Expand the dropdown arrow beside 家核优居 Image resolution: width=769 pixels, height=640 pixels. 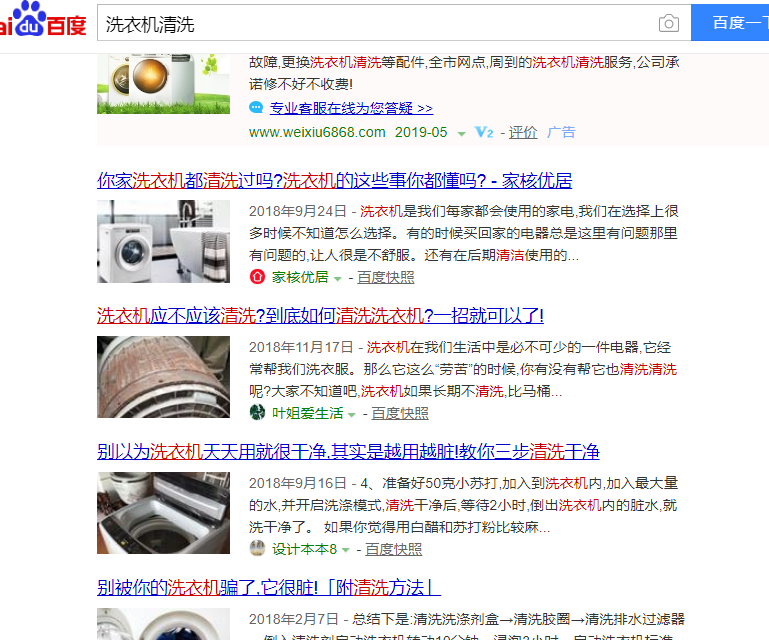[x=337, y=278]
